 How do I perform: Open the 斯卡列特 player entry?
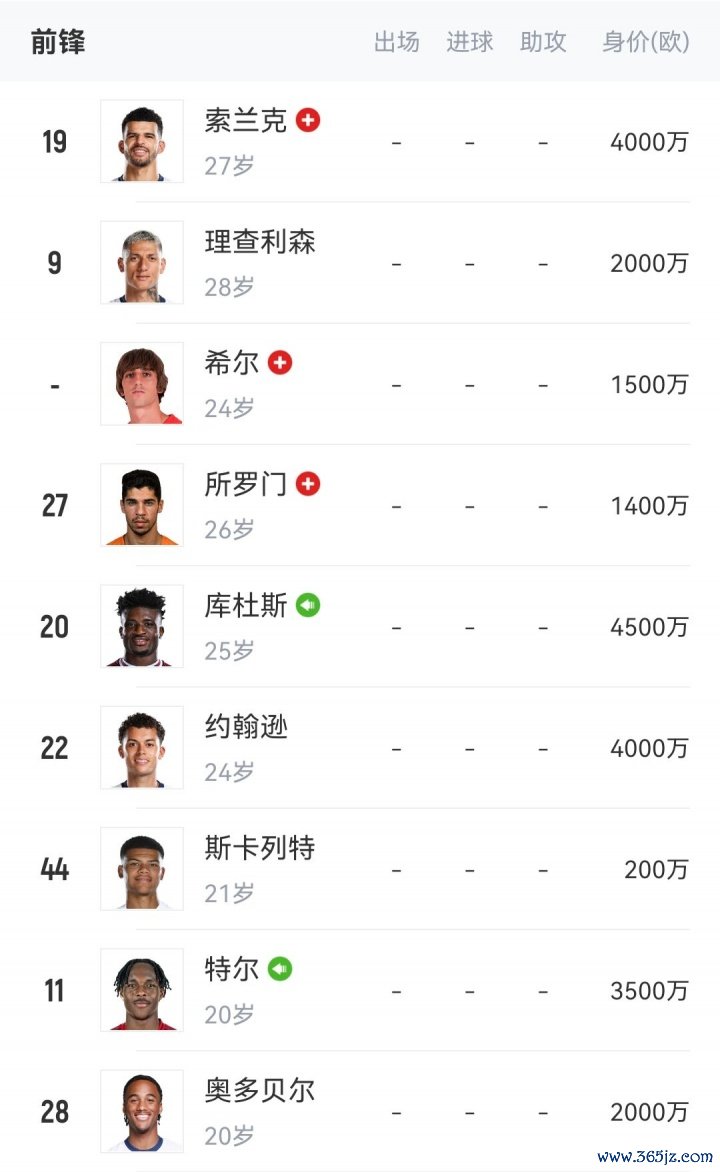tap(260, 849)
